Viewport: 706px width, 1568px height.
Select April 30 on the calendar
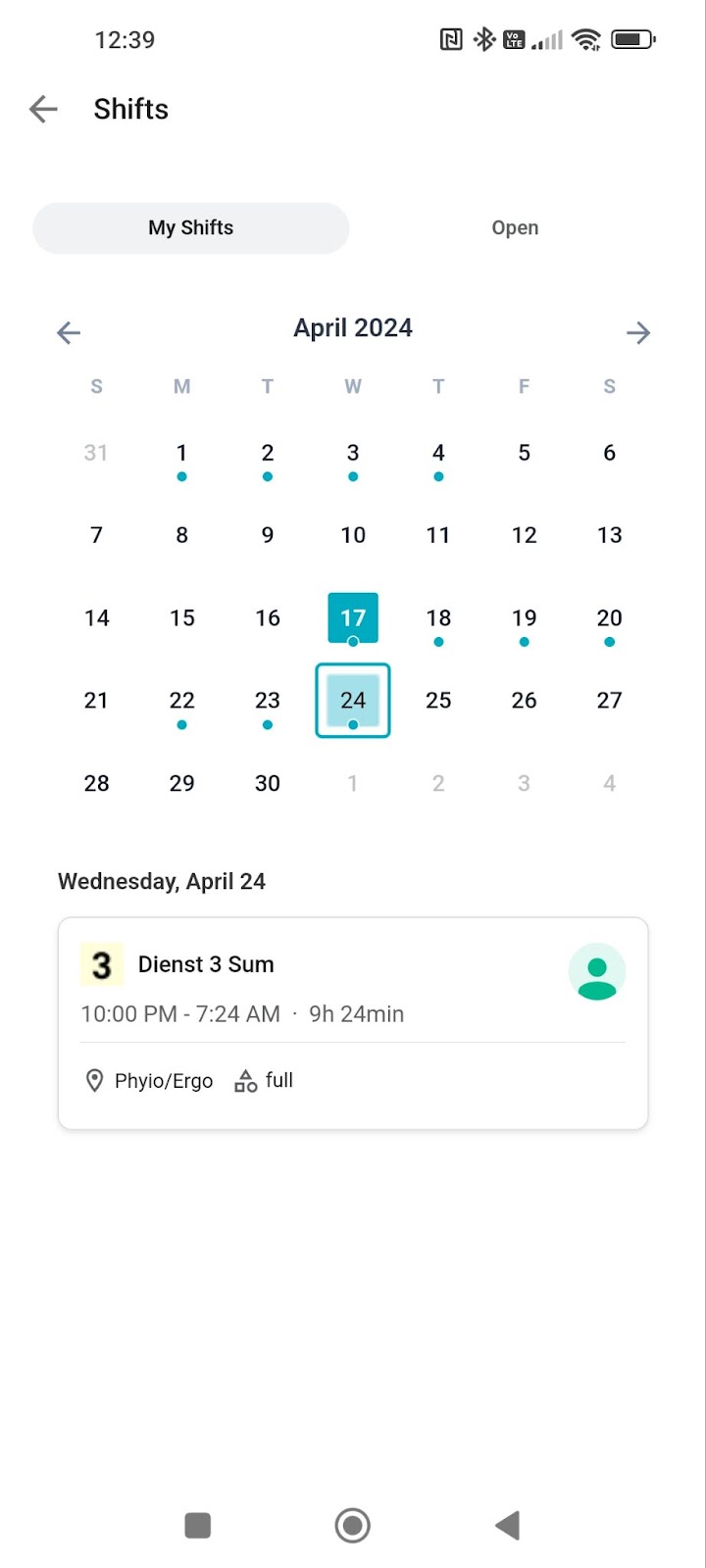(268, 784)
